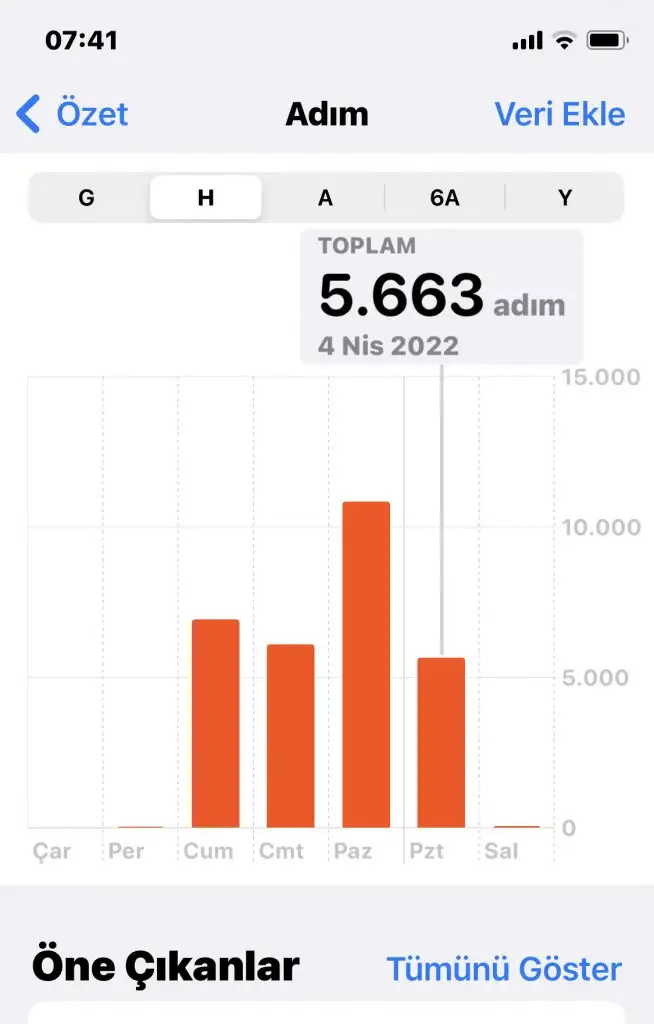654x1024 pixels.
Task: Show the 6A six-month view
Action: 445,198
